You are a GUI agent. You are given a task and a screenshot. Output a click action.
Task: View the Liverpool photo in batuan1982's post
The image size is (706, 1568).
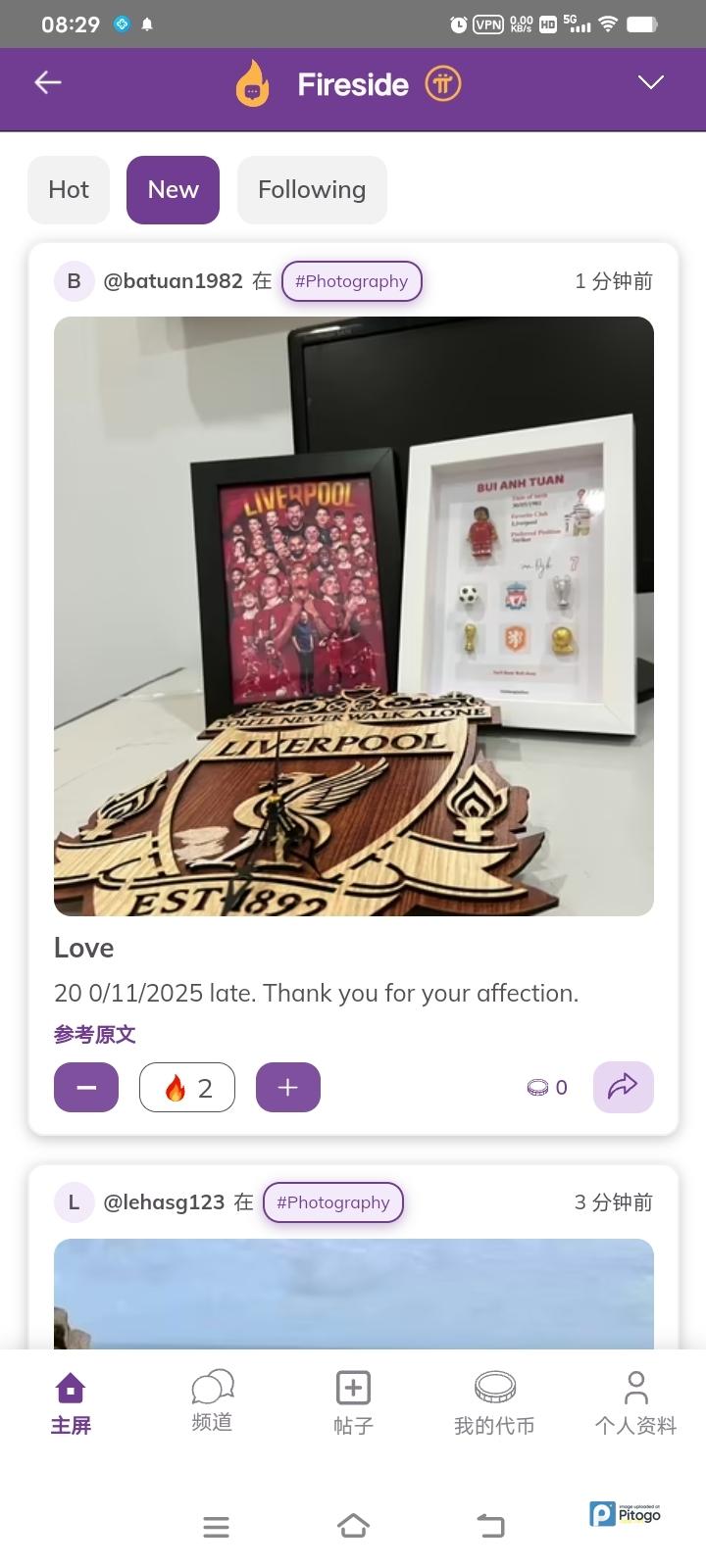click(x=353, y=615)
